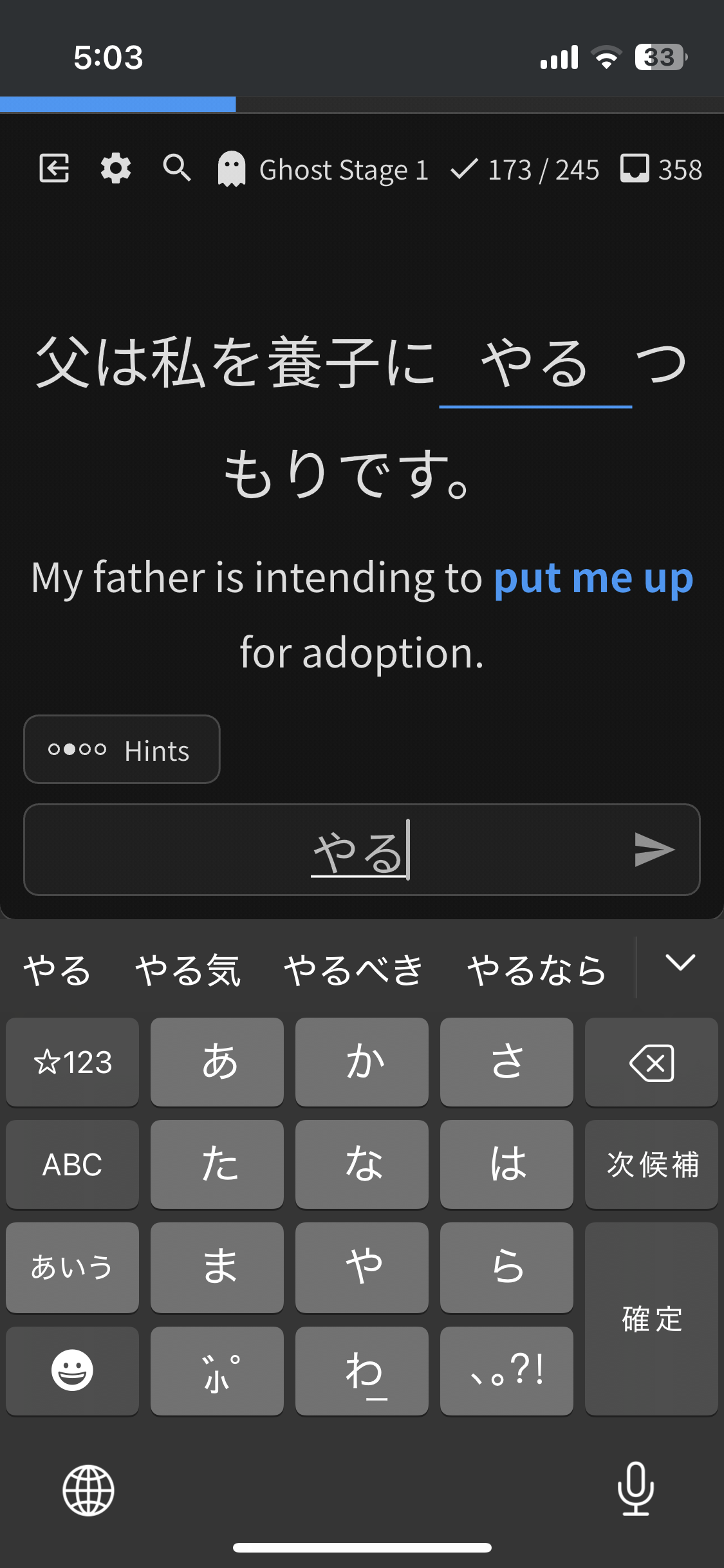Choose the やる気 suggestion
724x1568 pixels.
tap(188, 969)
